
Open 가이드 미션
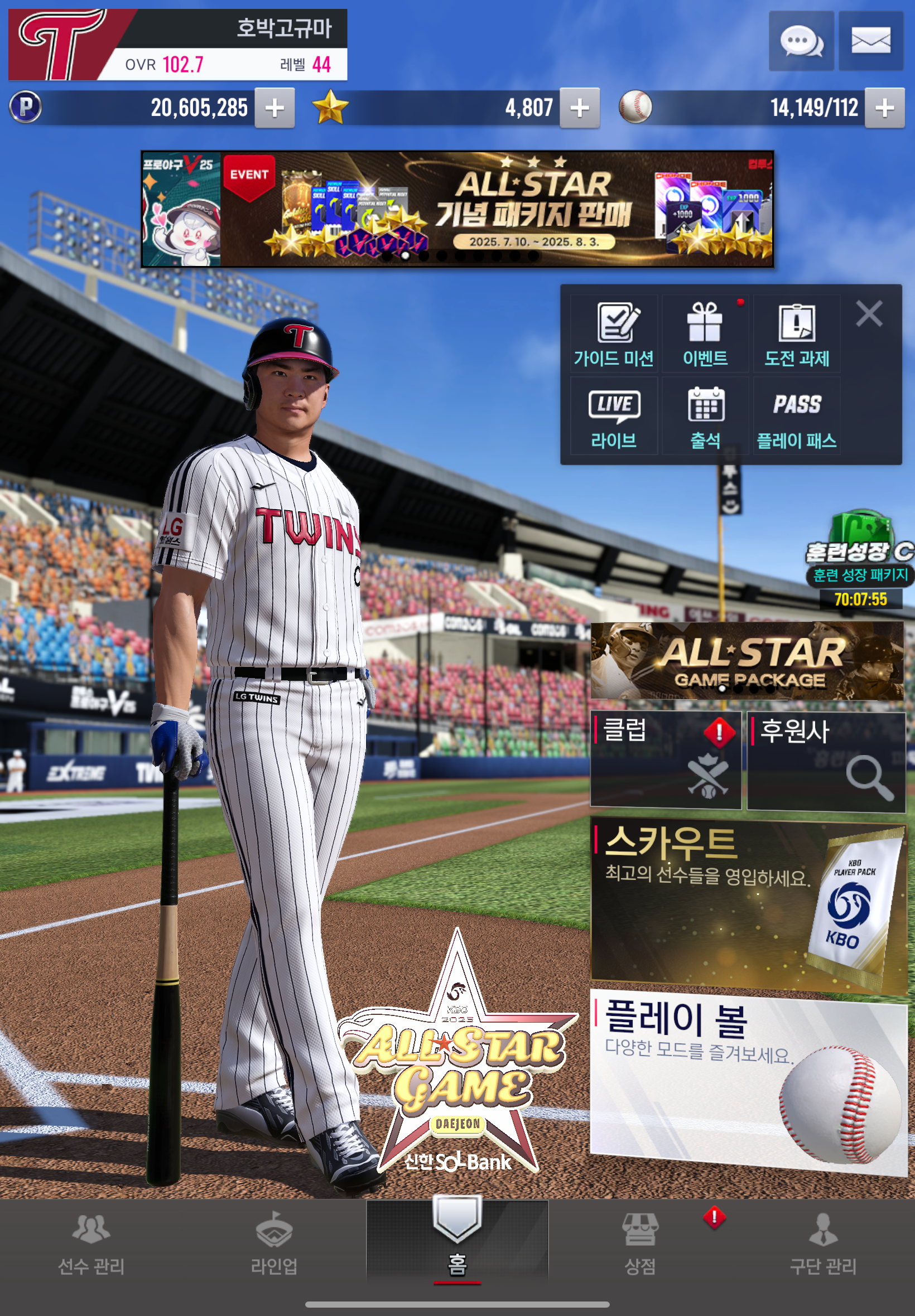pos(613,334)
